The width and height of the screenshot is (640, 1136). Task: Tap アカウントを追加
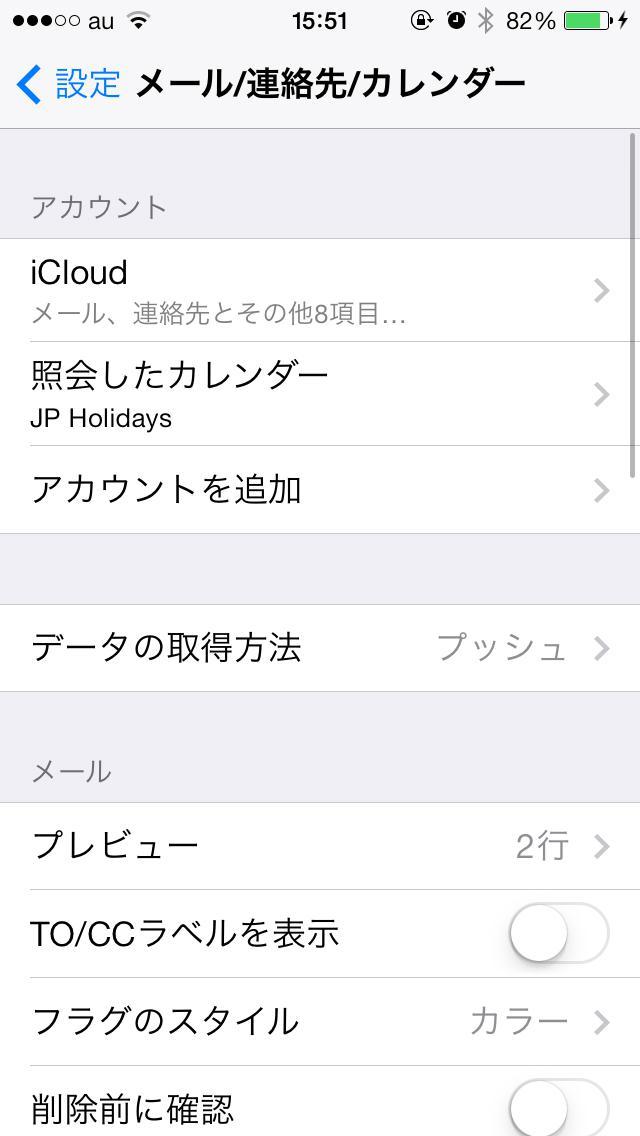[x=320, y=490]
